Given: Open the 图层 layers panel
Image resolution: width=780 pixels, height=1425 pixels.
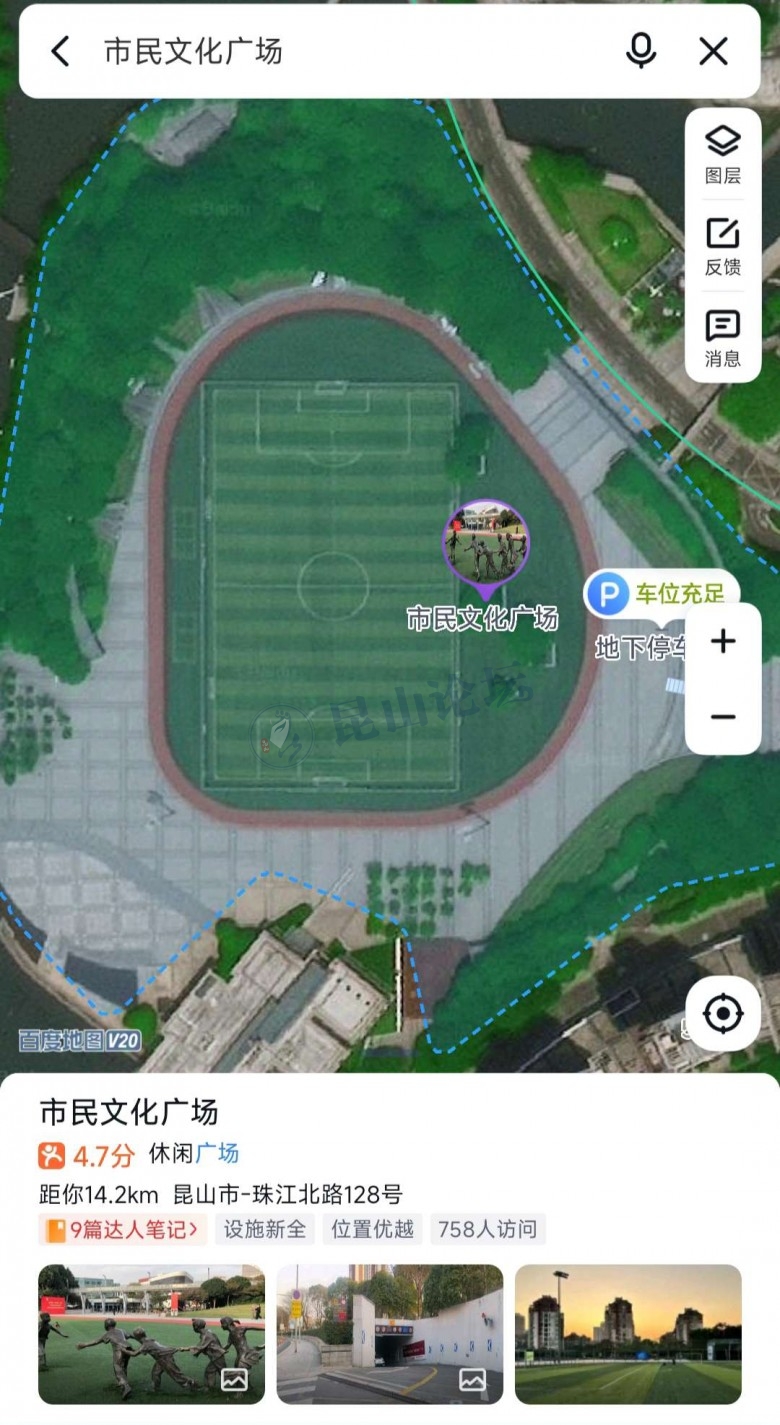Looking at the screenshot, I should pyautogui.click(x=722, y=154).
